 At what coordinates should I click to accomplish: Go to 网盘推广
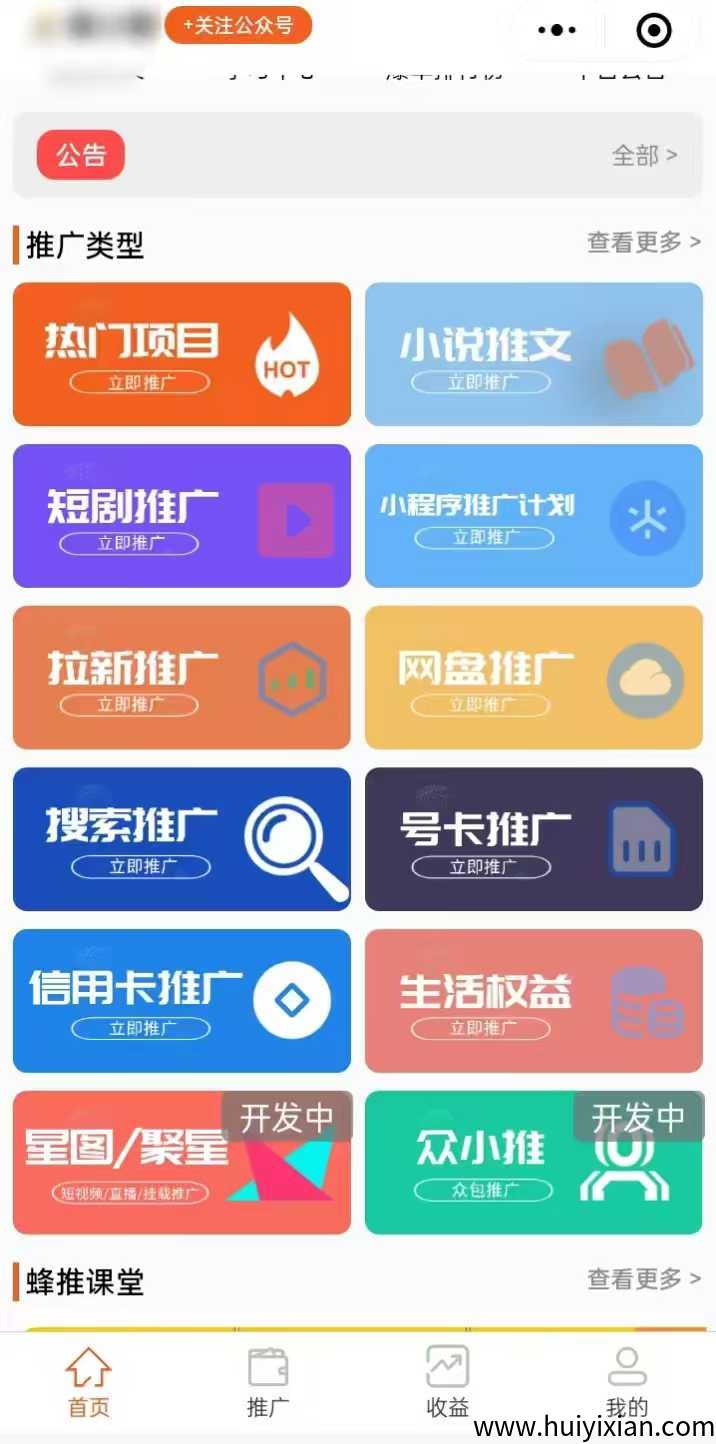534,677
